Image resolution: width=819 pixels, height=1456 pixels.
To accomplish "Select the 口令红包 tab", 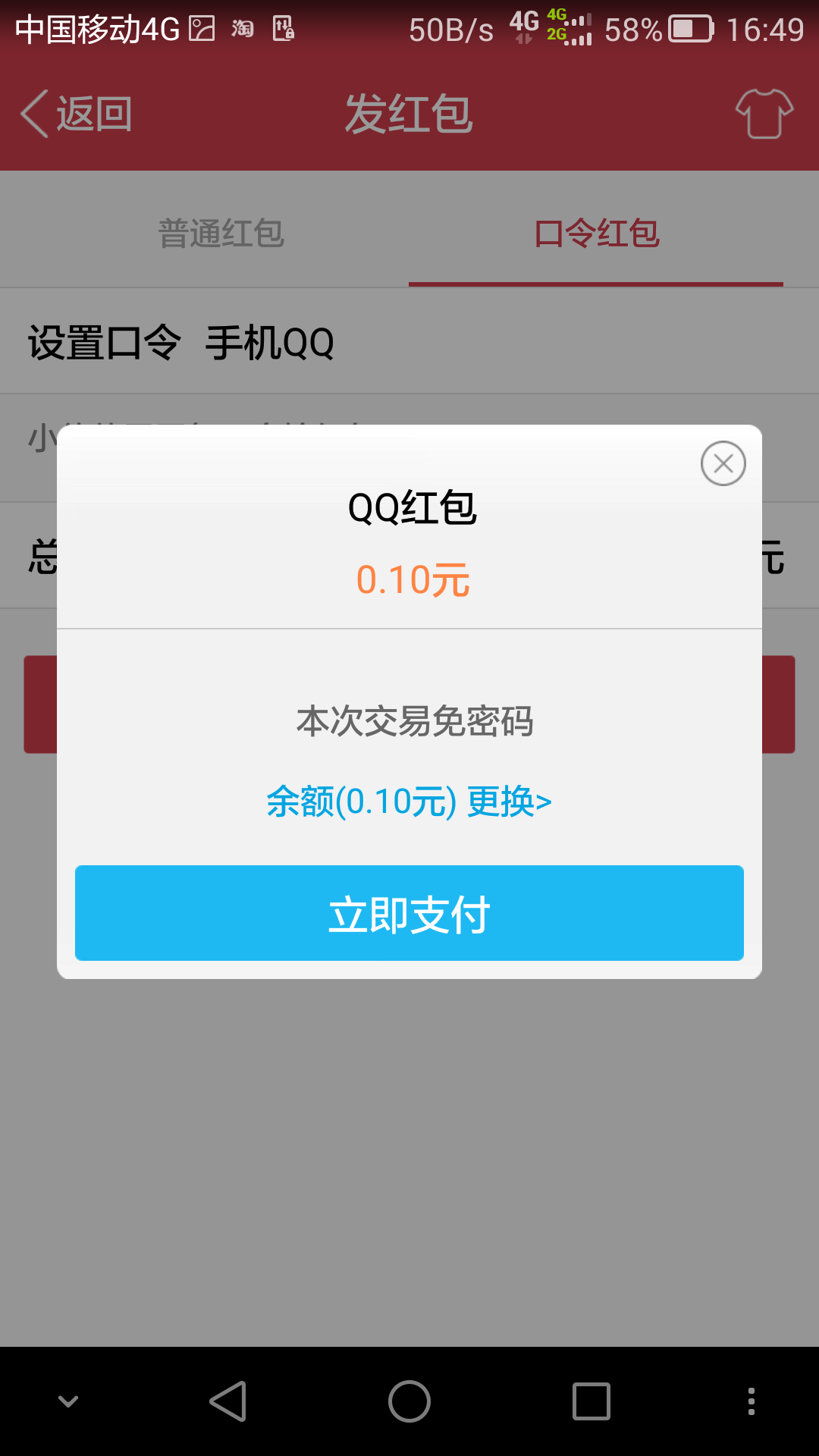I will click(x=596, y=233).
